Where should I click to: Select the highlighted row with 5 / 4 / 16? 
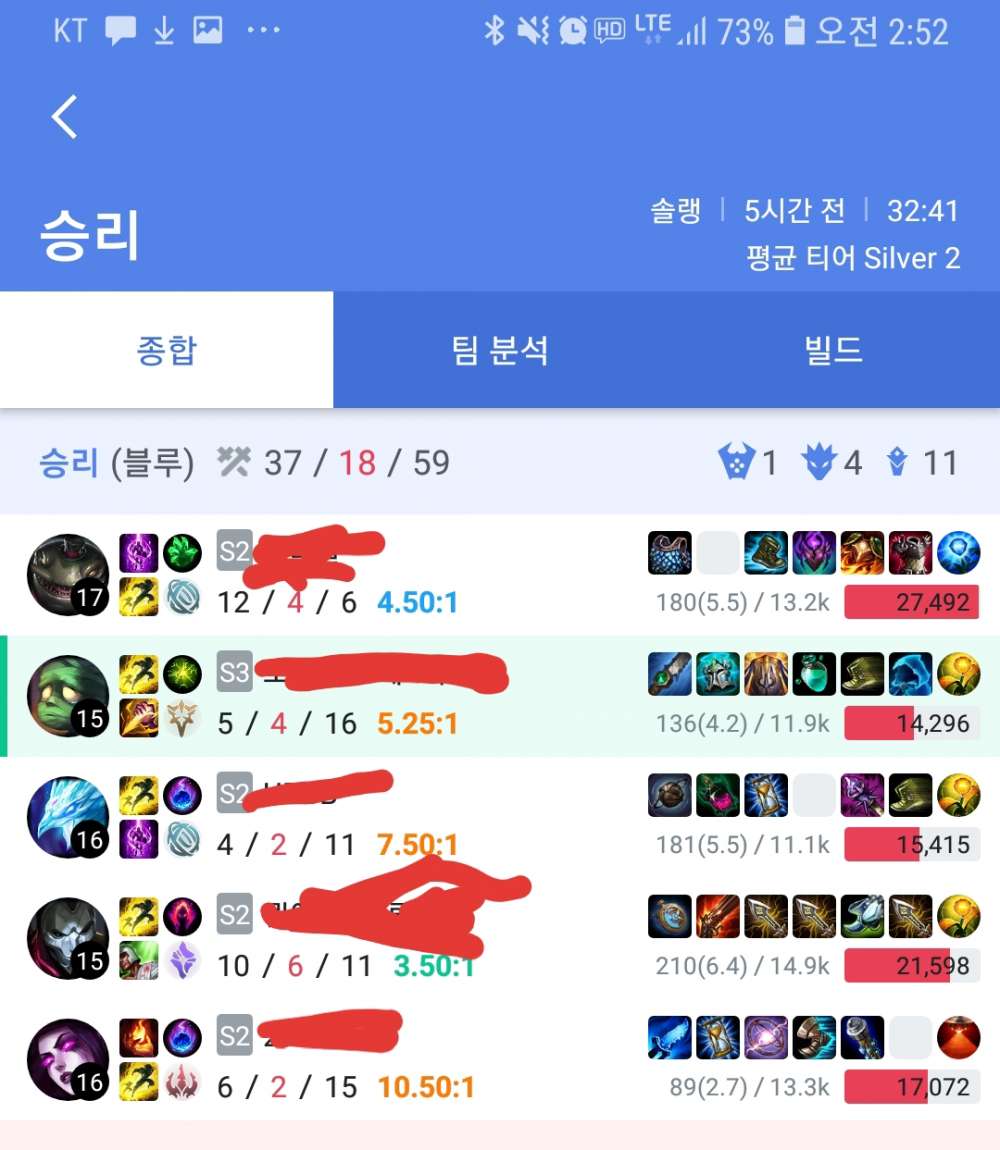(x=500, y=697)
